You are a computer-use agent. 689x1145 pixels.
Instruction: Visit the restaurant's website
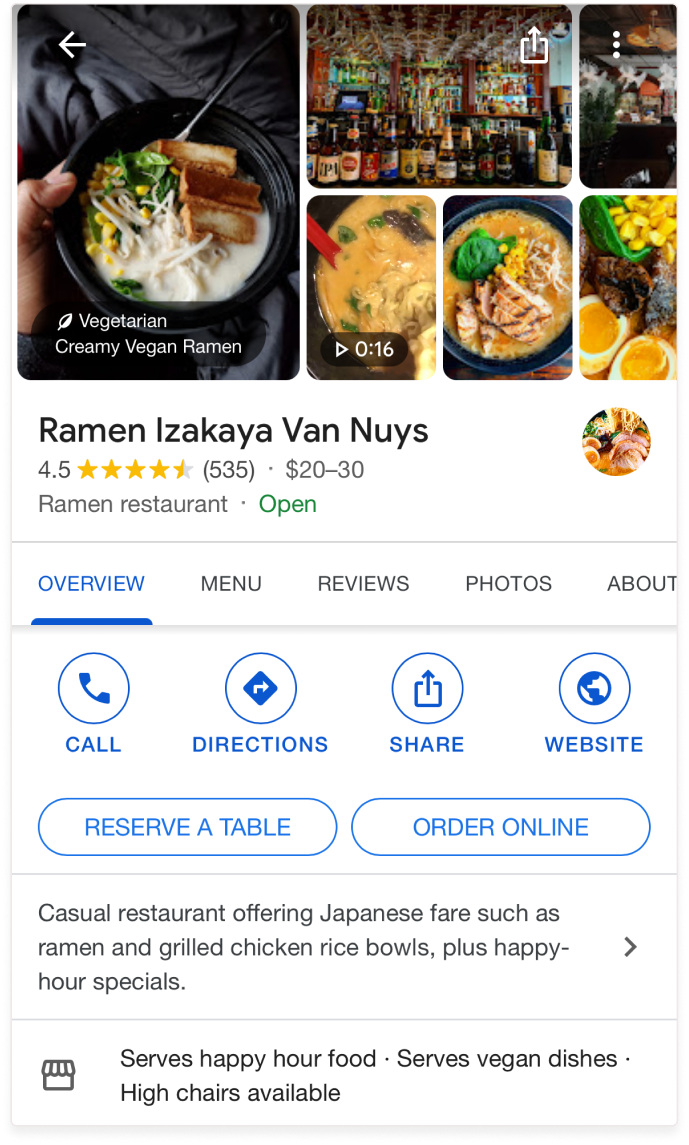coord(594,702)
